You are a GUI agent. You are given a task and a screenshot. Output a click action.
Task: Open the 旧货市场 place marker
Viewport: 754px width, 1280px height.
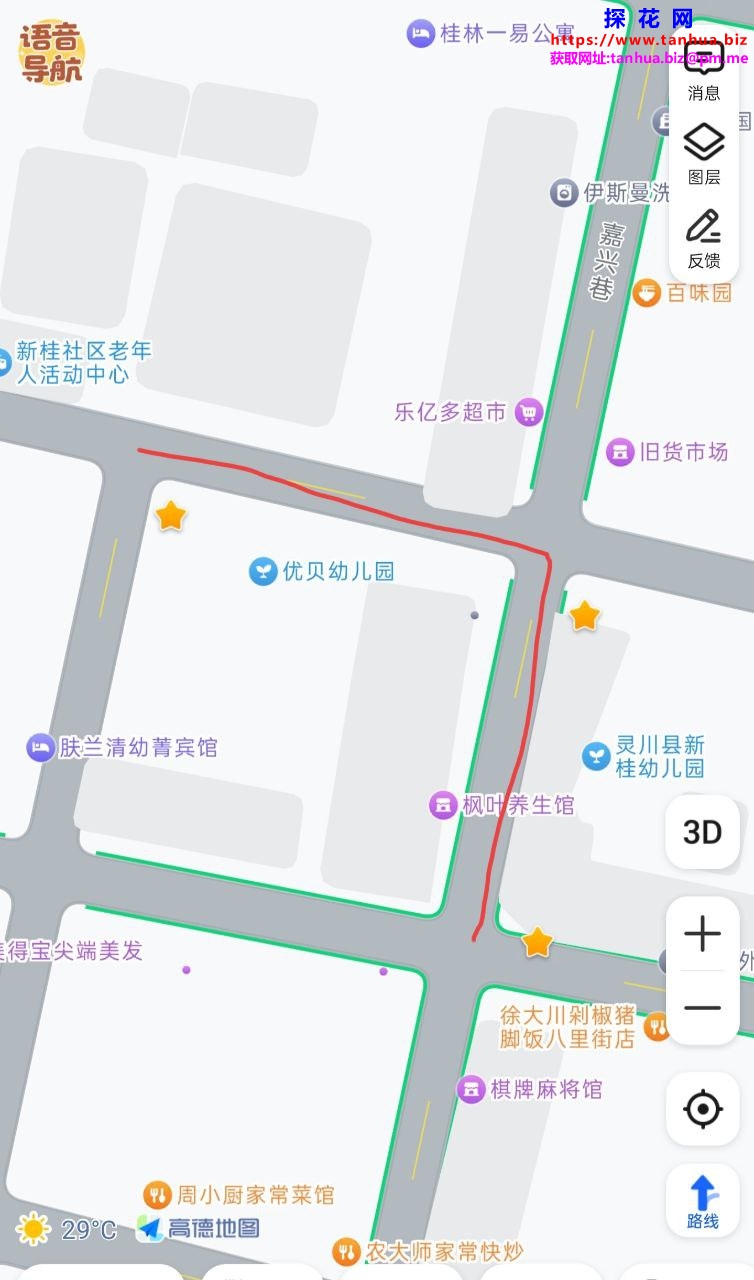click(621, 452)
